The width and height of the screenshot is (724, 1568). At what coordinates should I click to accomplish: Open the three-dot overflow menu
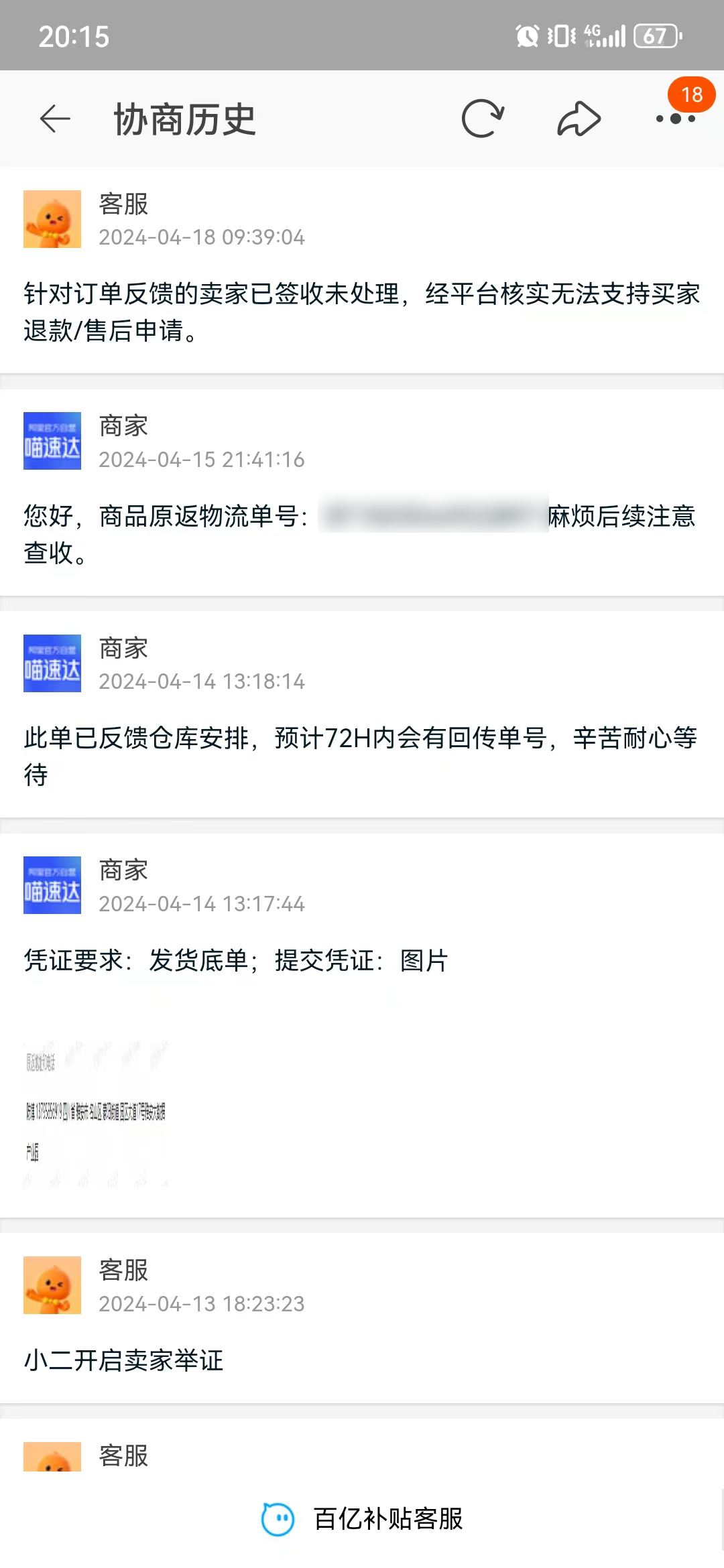point(675,119)
